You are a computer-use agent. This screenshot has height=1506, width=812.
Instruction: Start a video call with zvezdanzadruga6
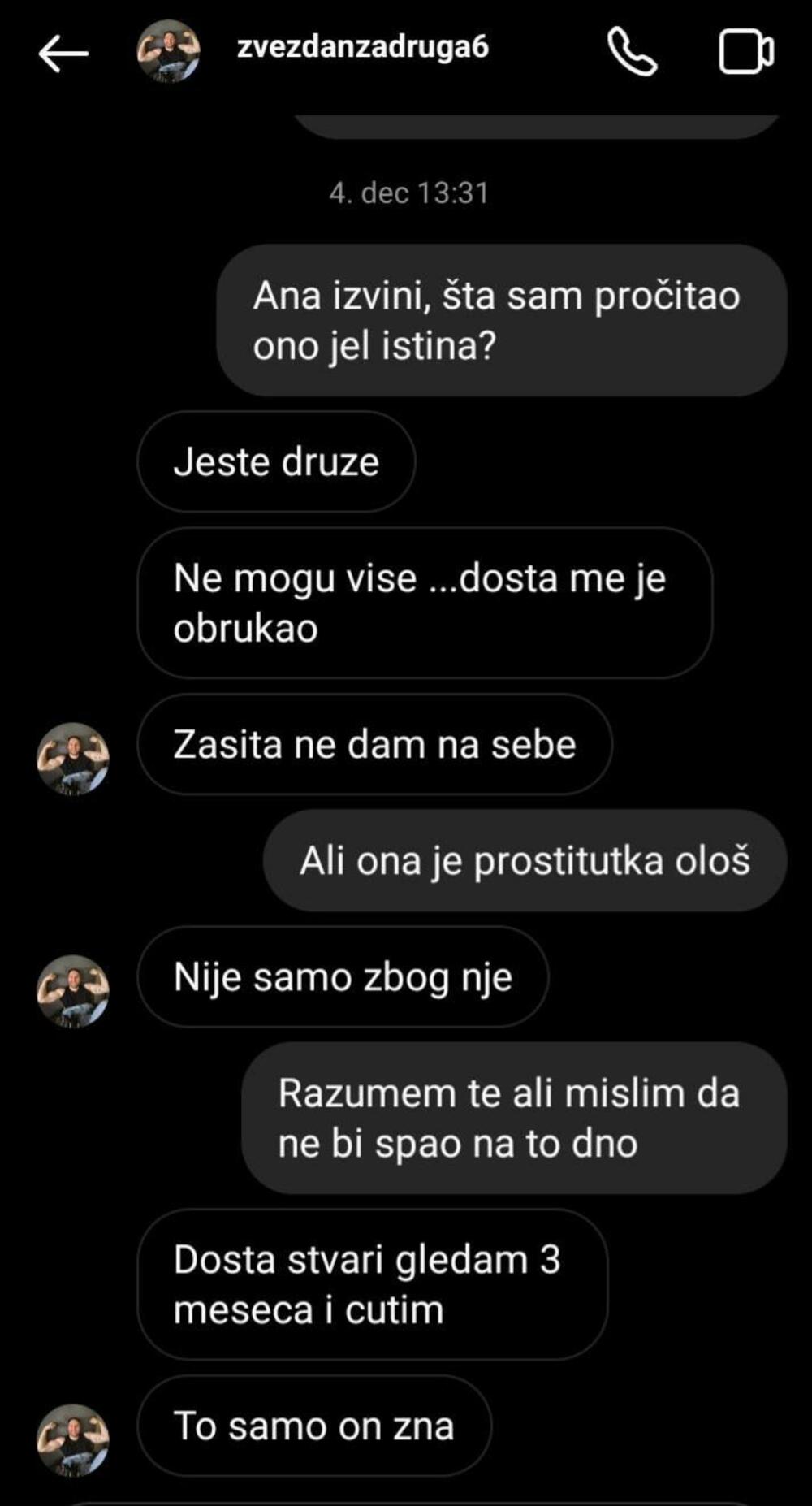(745, 52)
